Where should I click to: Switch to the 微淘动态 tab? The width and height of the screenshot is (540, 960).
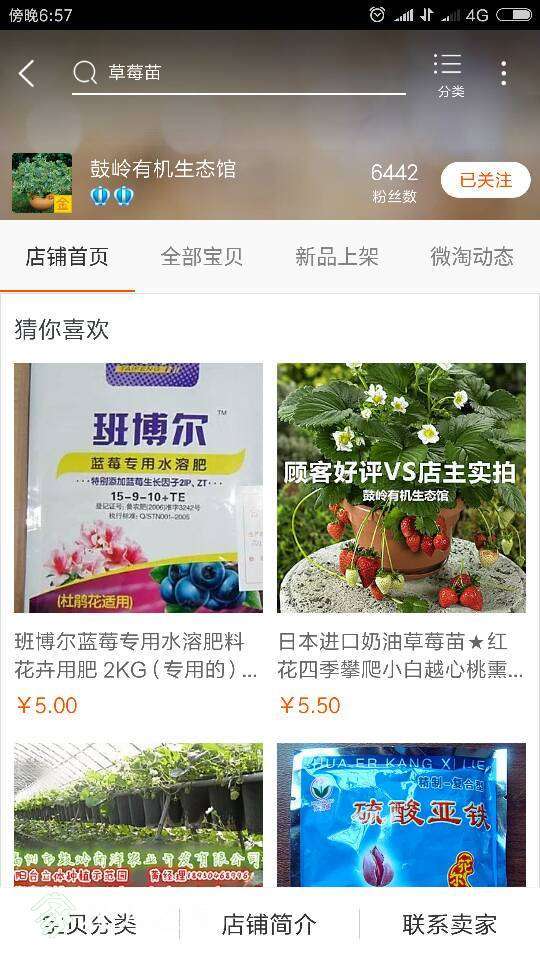pyautogui.click(x=472, y=257)
